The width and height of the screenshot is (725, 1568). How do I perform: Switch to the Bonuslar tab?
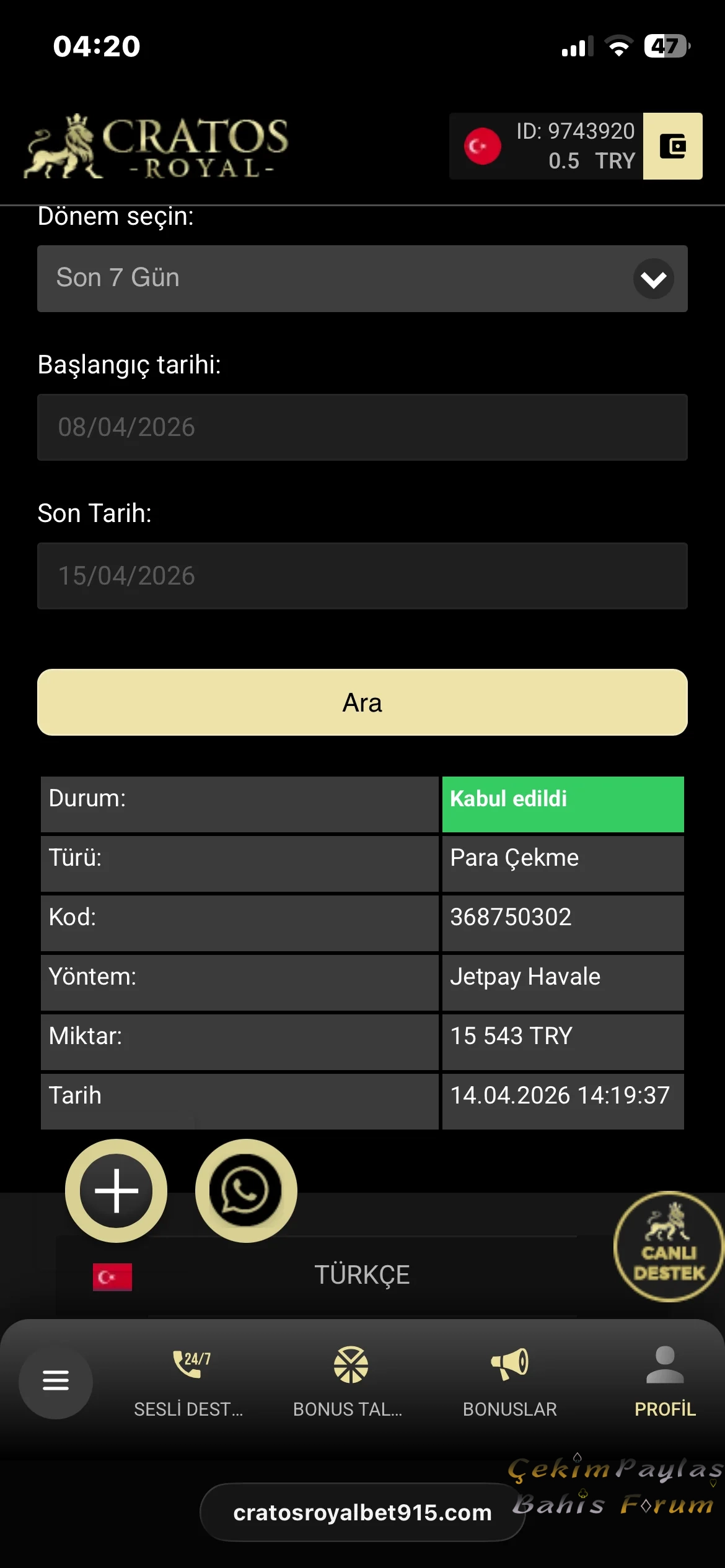tap(509, 1382)
